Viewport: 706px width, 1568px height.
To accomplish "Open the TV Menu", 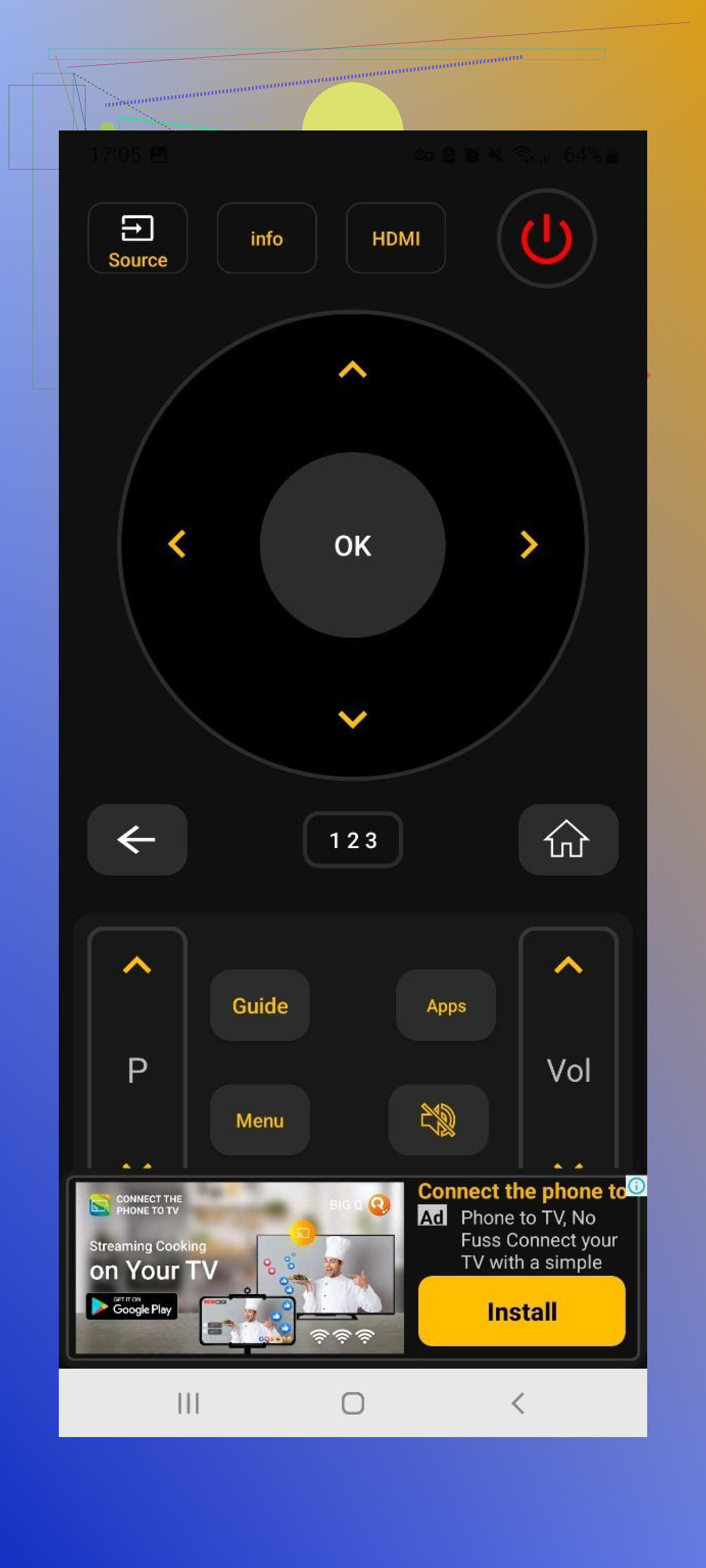I will tap(260, 1120).
